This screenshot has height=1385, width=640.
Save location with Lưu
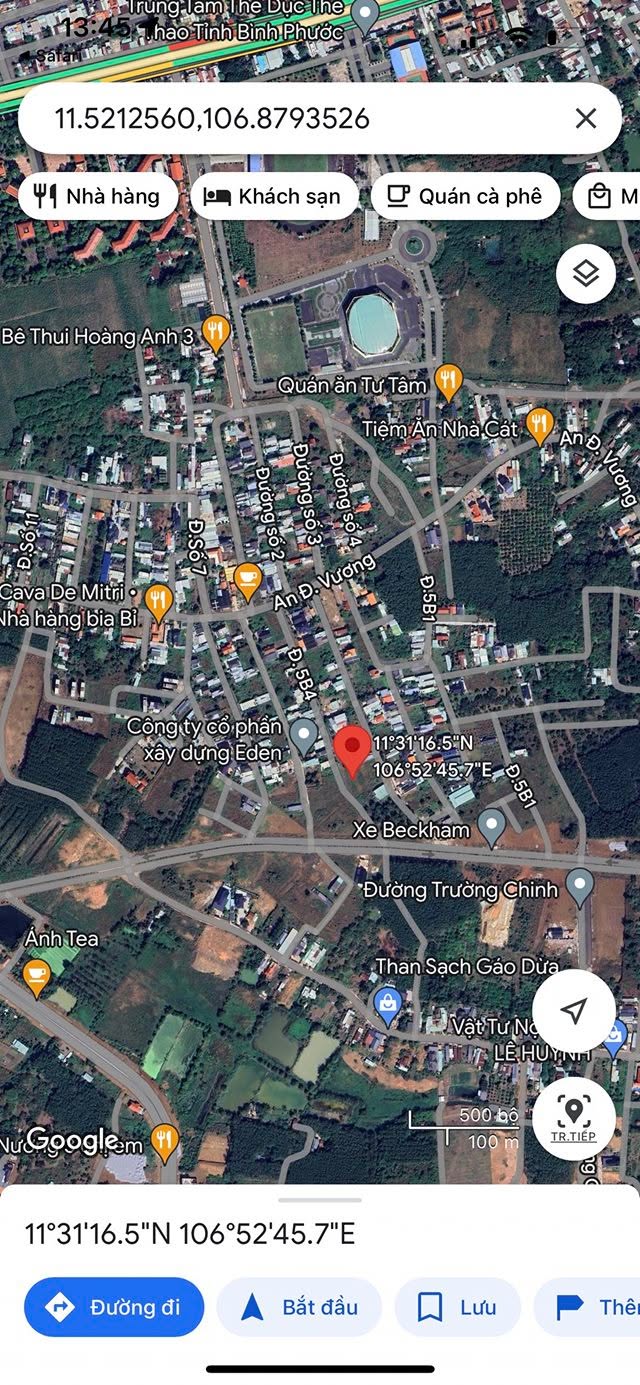(458, 1307)
